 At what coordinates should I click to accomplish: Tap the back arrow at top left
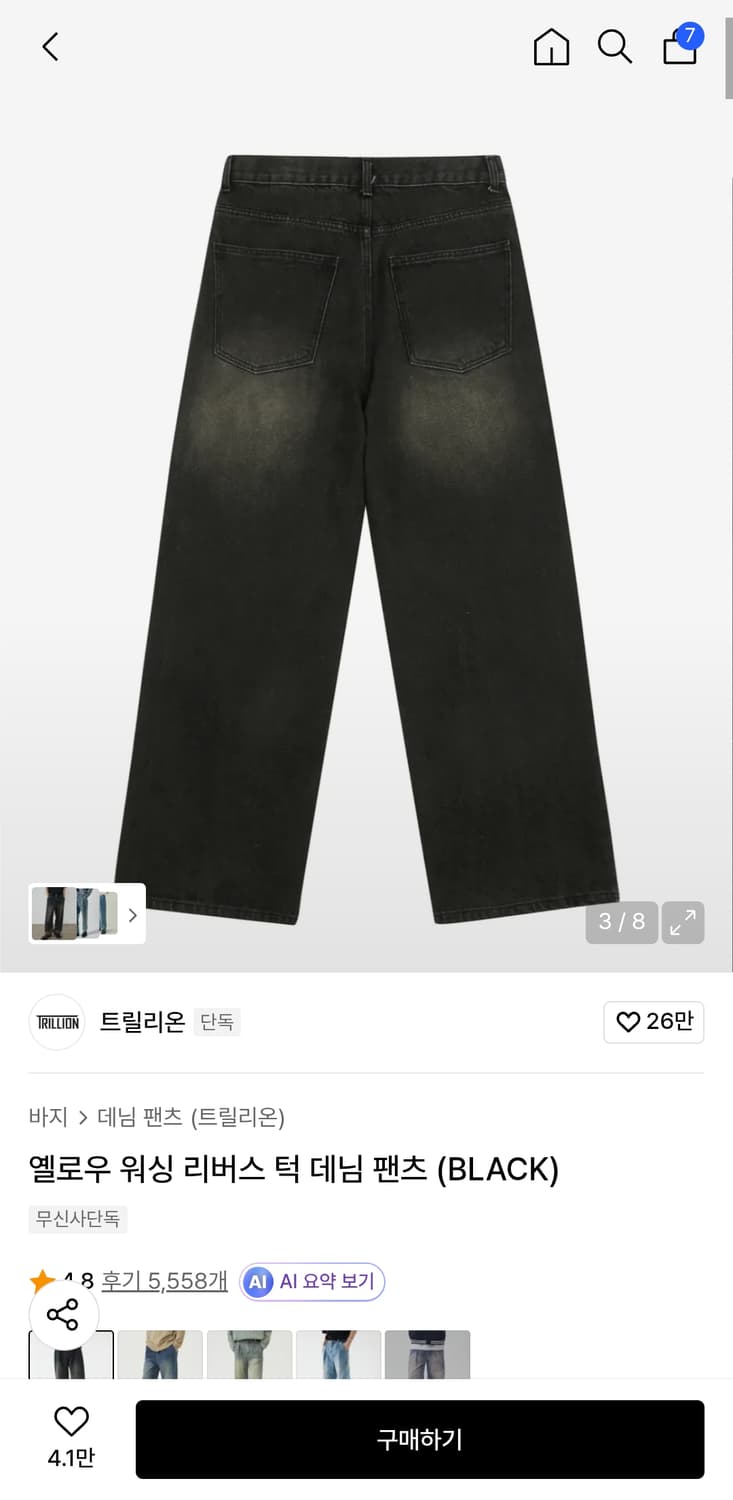[50, 46]
